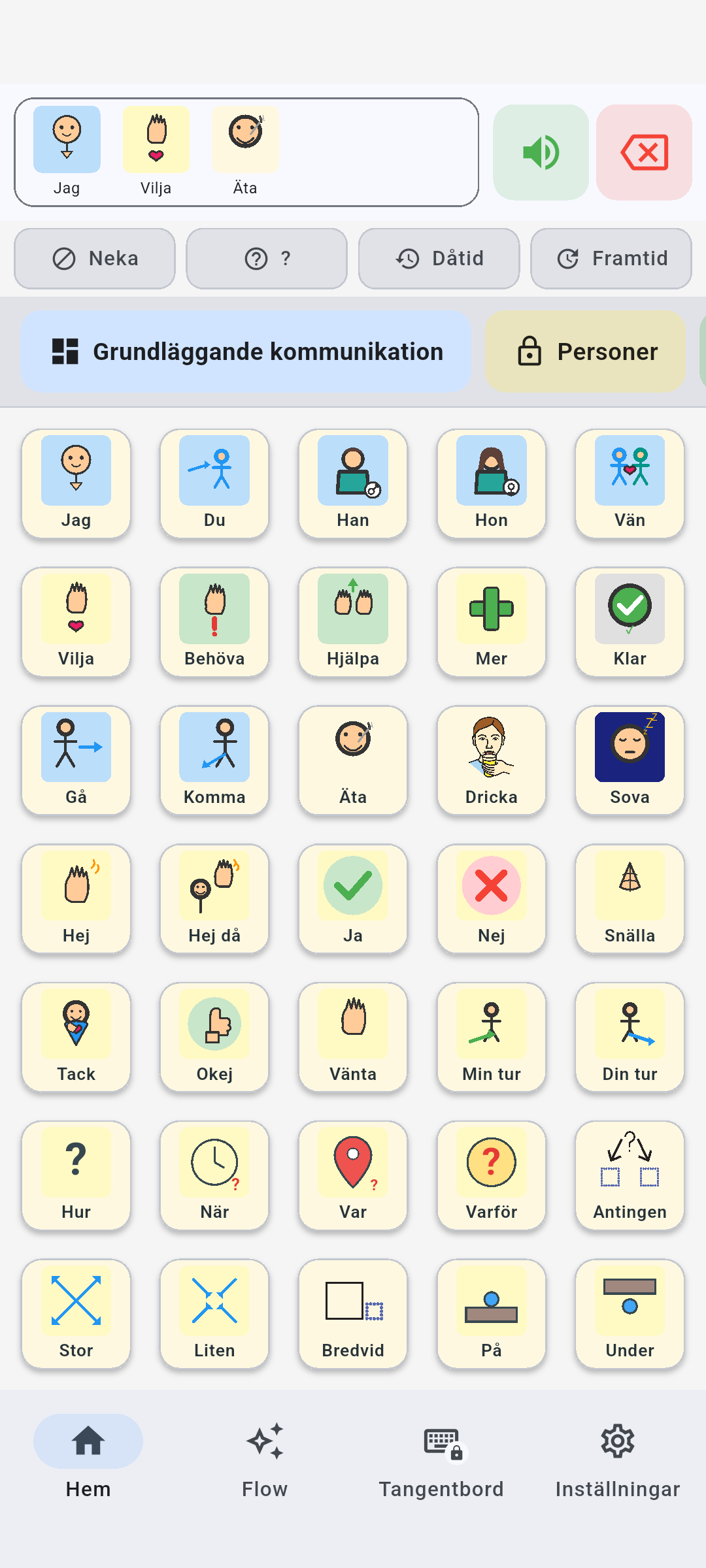Image resolution: width=706 pixels, height=1568 pixels.
Task: Delete the last word with backspace
Action: click(644, 152)
